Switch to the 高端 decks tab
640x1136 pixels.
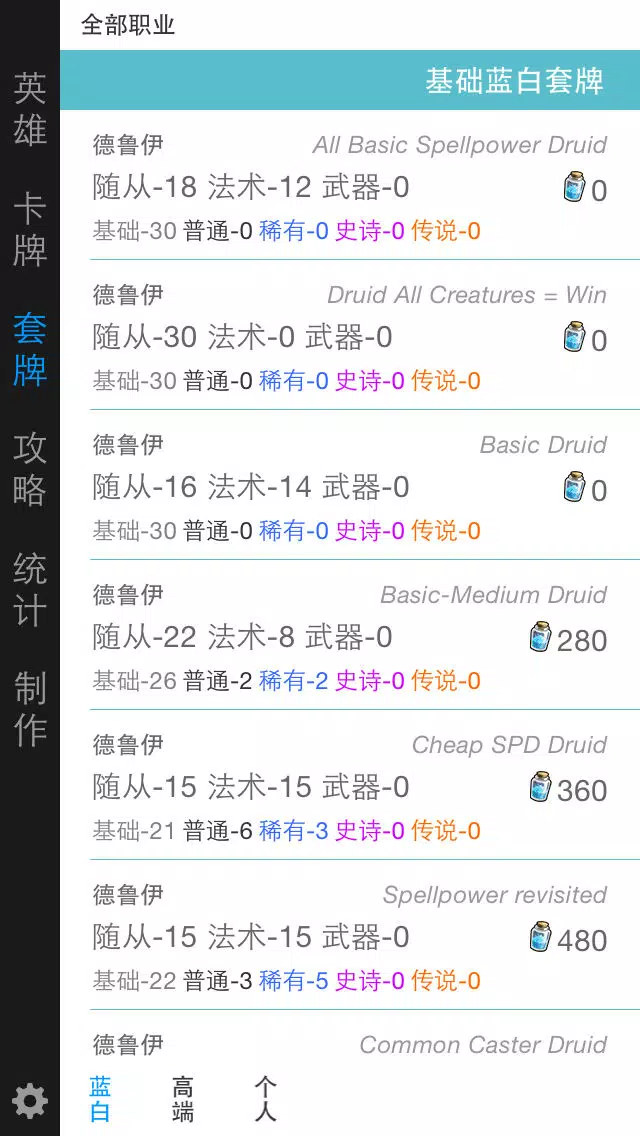coord(183,1099)
